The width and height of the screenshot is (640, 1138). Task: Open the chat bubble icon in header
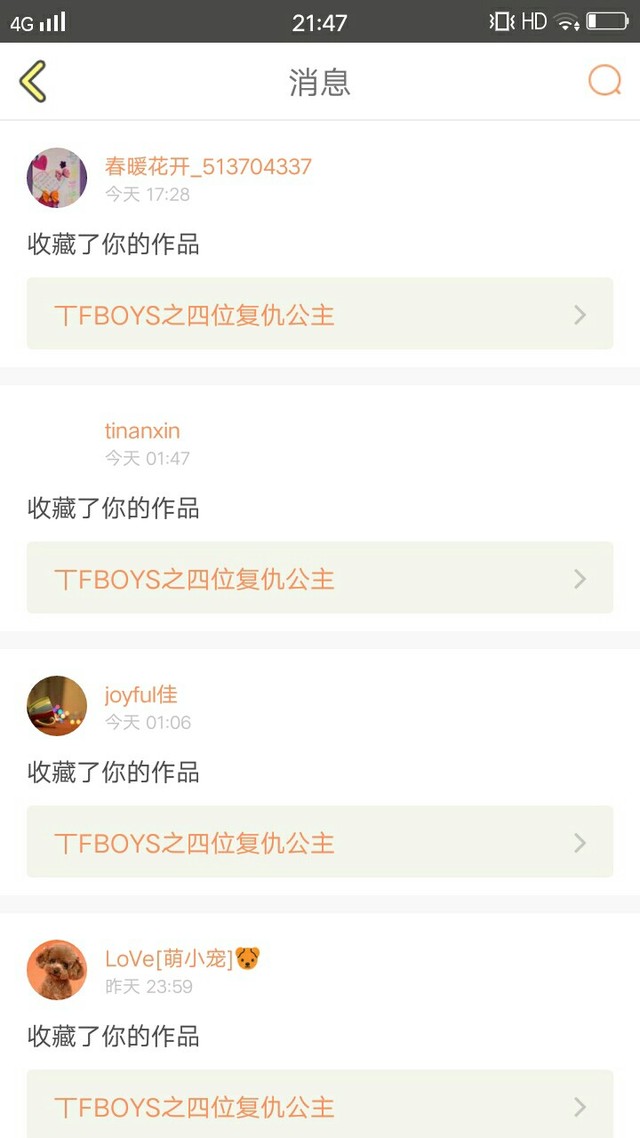coord(604,81)
